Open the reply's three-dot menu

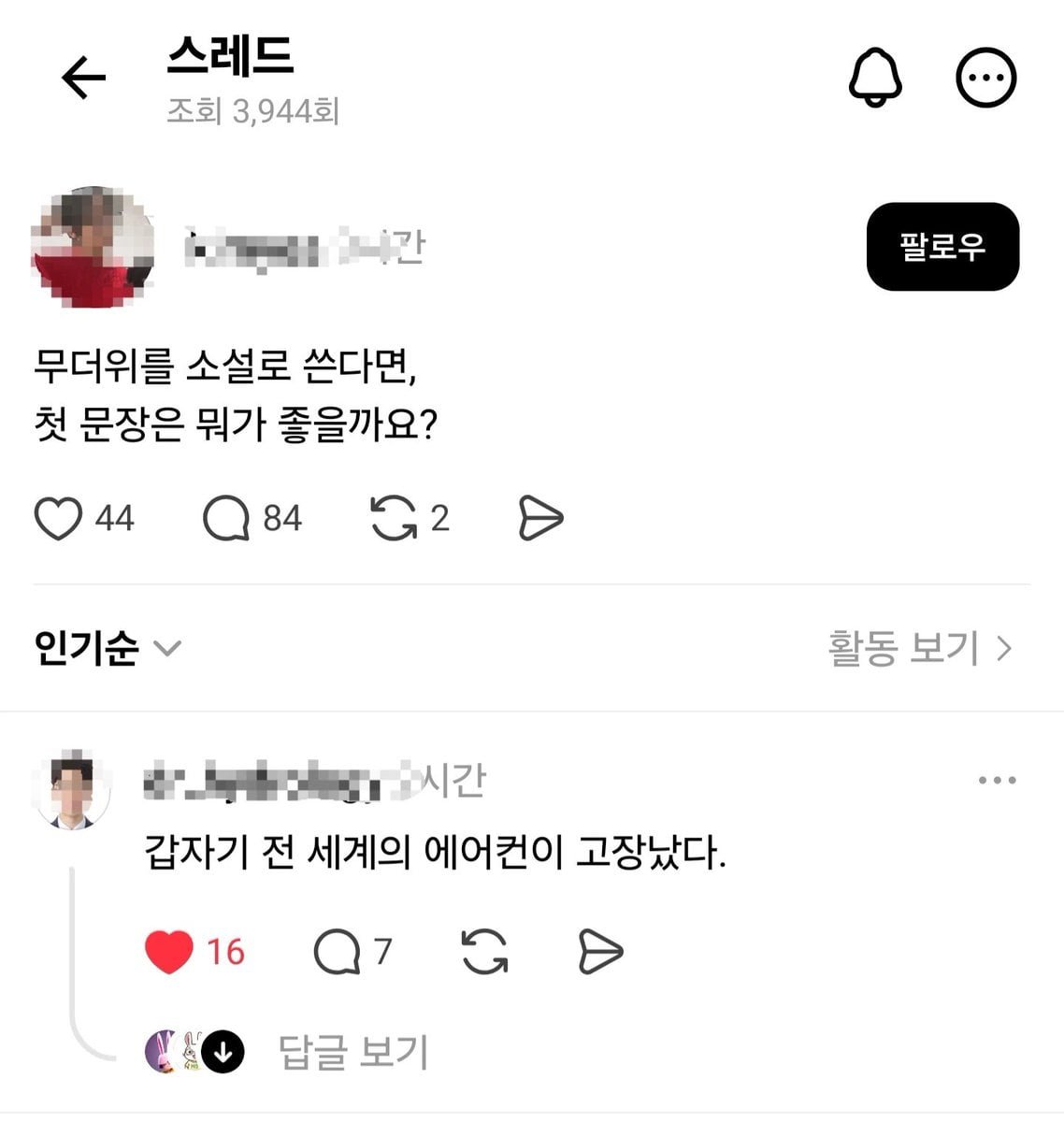997,780
